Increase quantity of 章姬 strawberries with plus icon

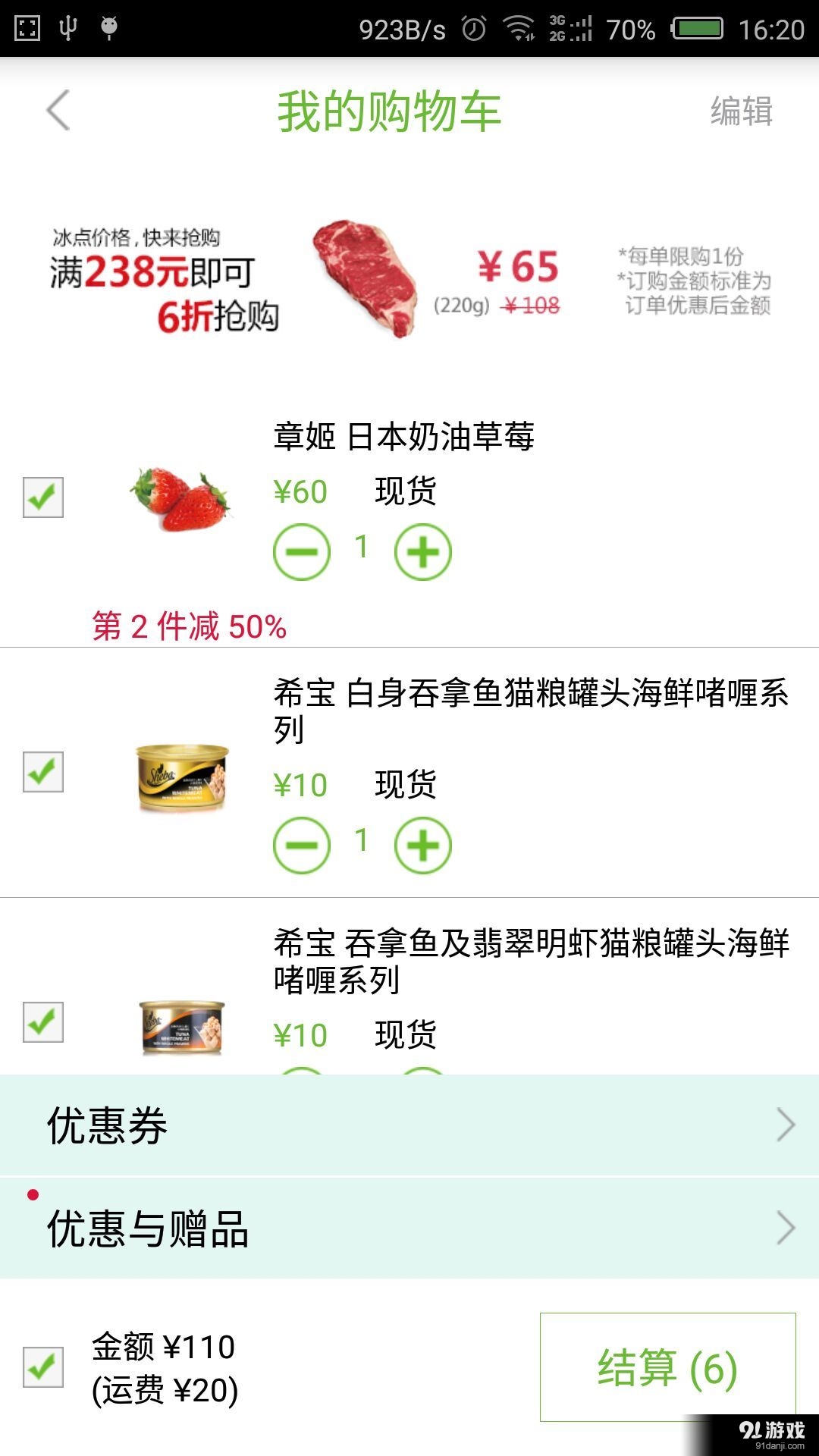point(422,551)
